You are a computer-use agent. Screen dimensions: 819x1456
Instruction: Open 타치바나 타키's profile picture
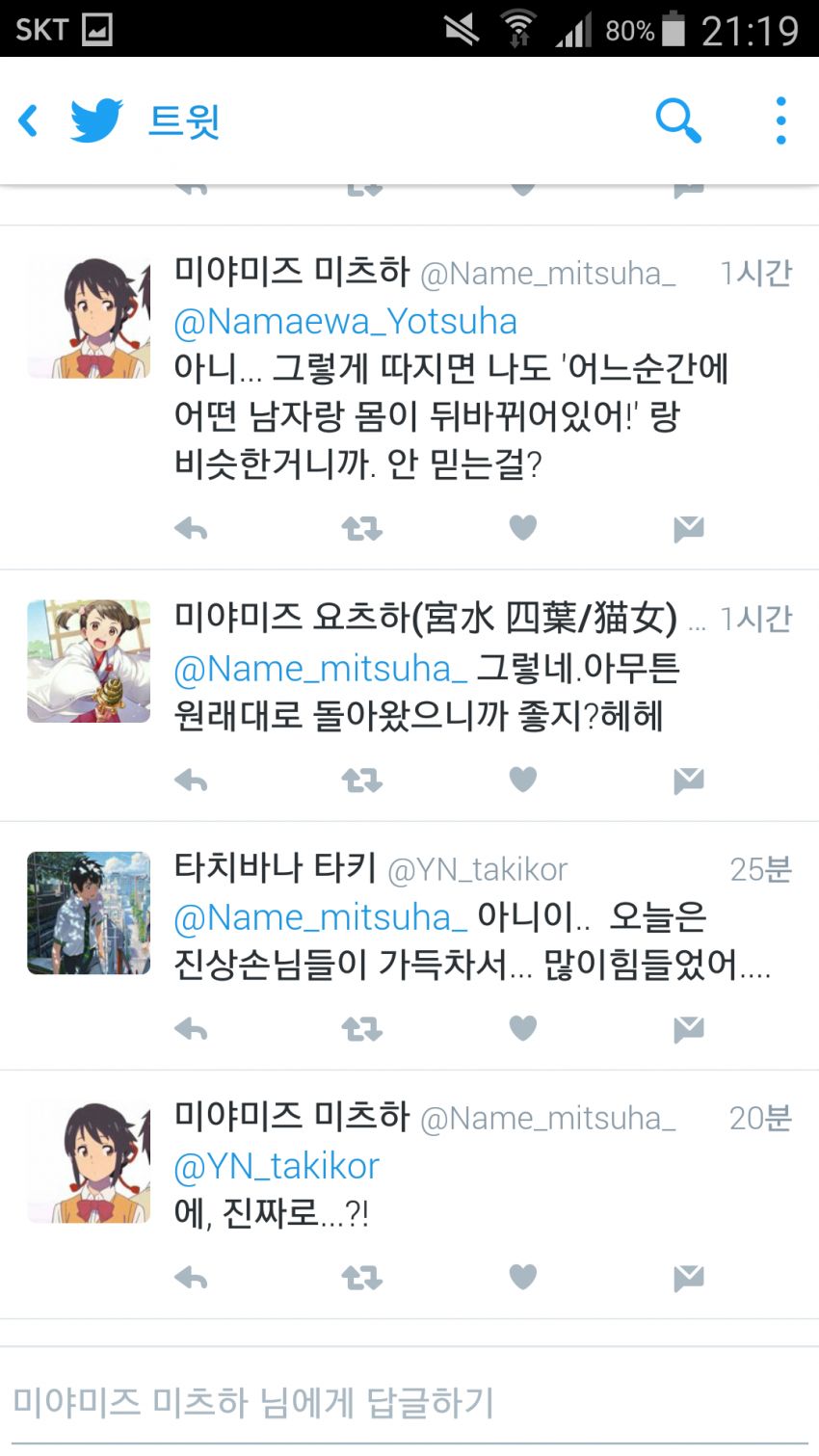[x=89, y=913]
